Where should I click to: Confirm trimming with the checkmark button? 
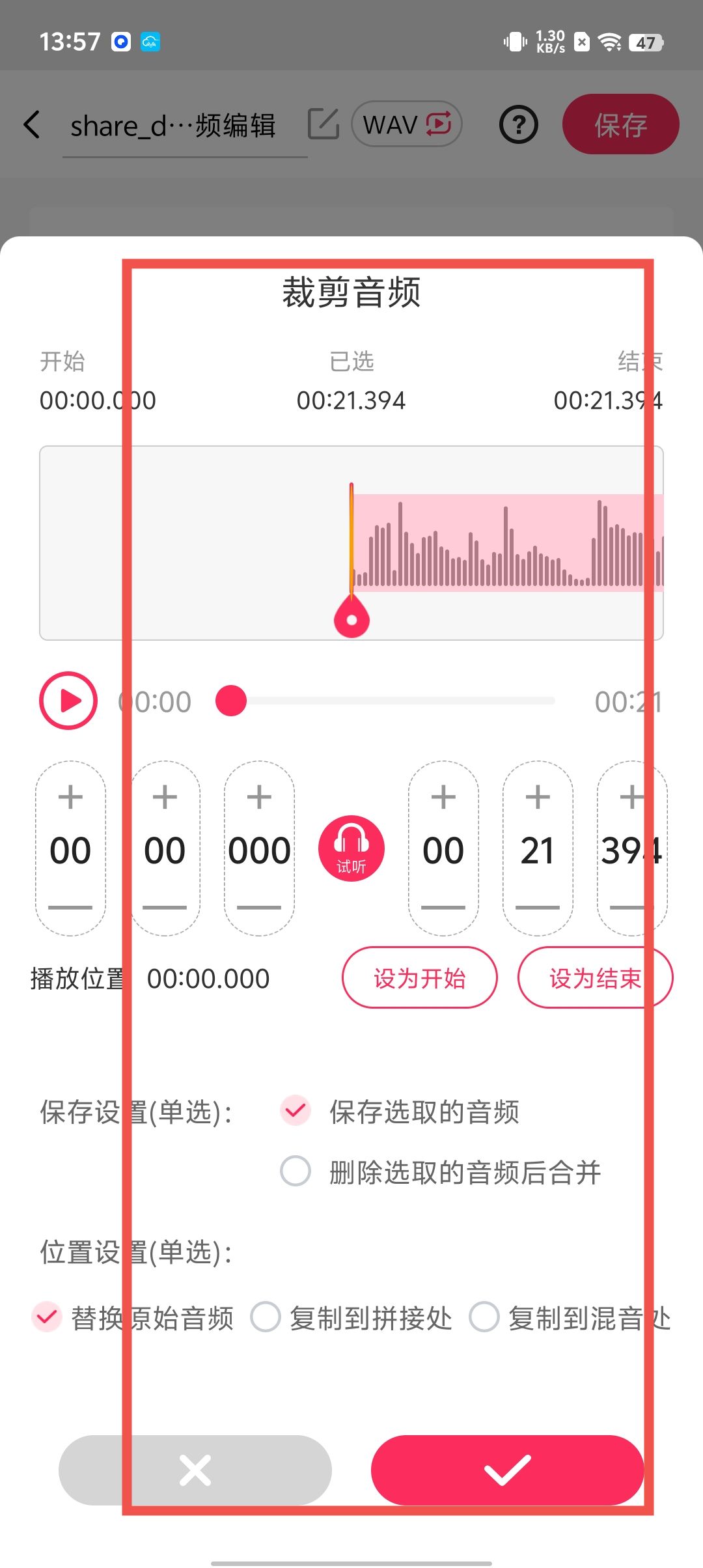(507, 1470)
